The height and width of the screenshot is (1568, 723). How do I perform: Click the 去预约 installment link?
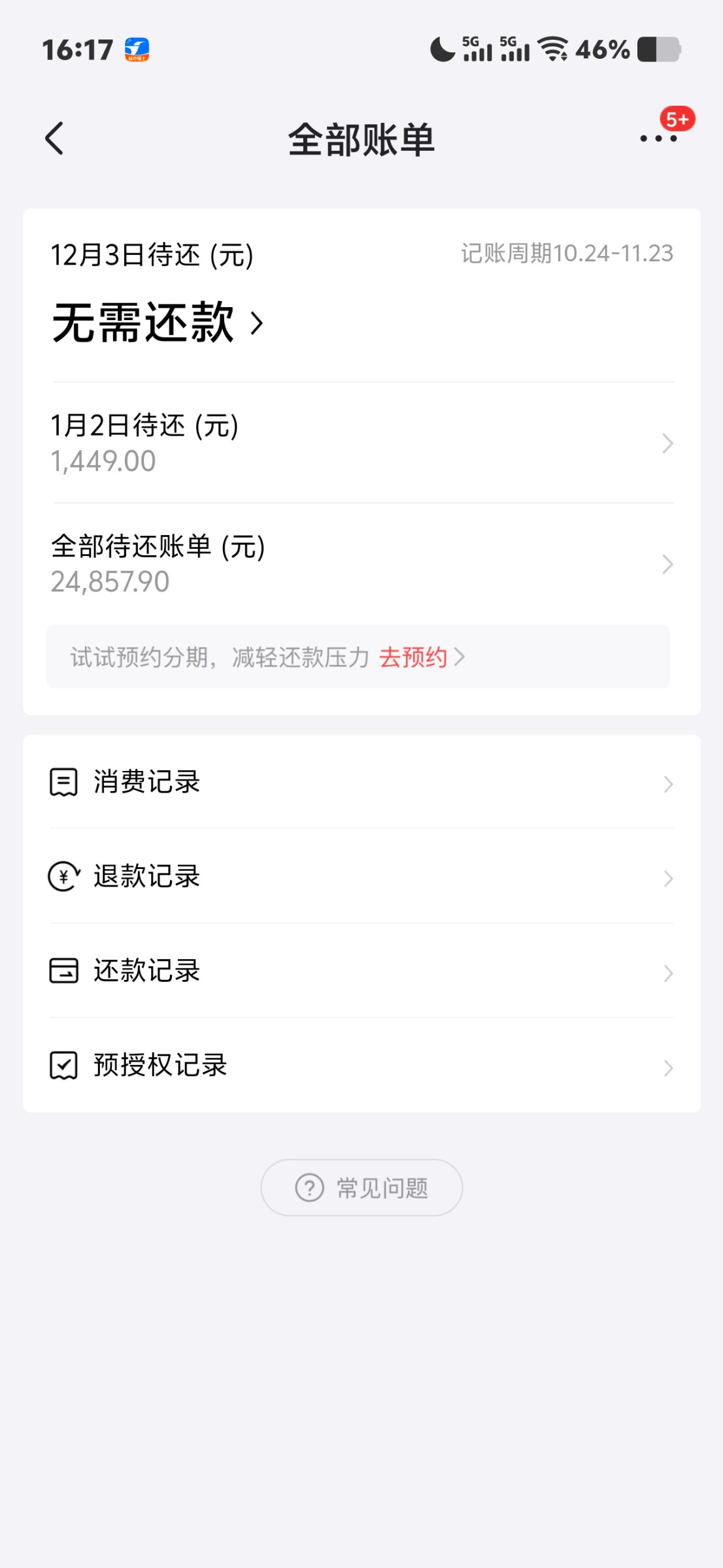(414, 658)
